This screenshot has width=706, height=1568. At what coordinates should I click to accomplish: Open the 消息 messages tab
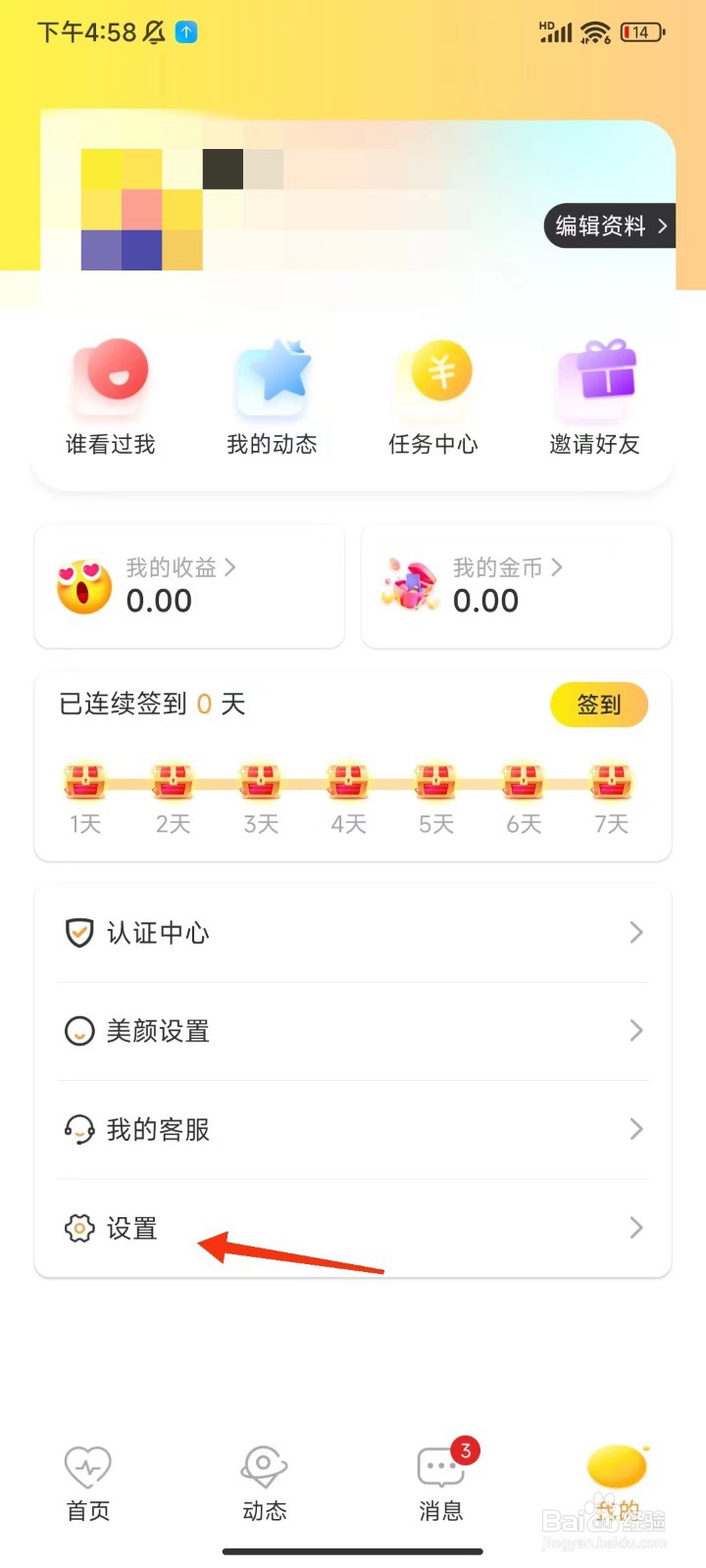coord(441,1485)
